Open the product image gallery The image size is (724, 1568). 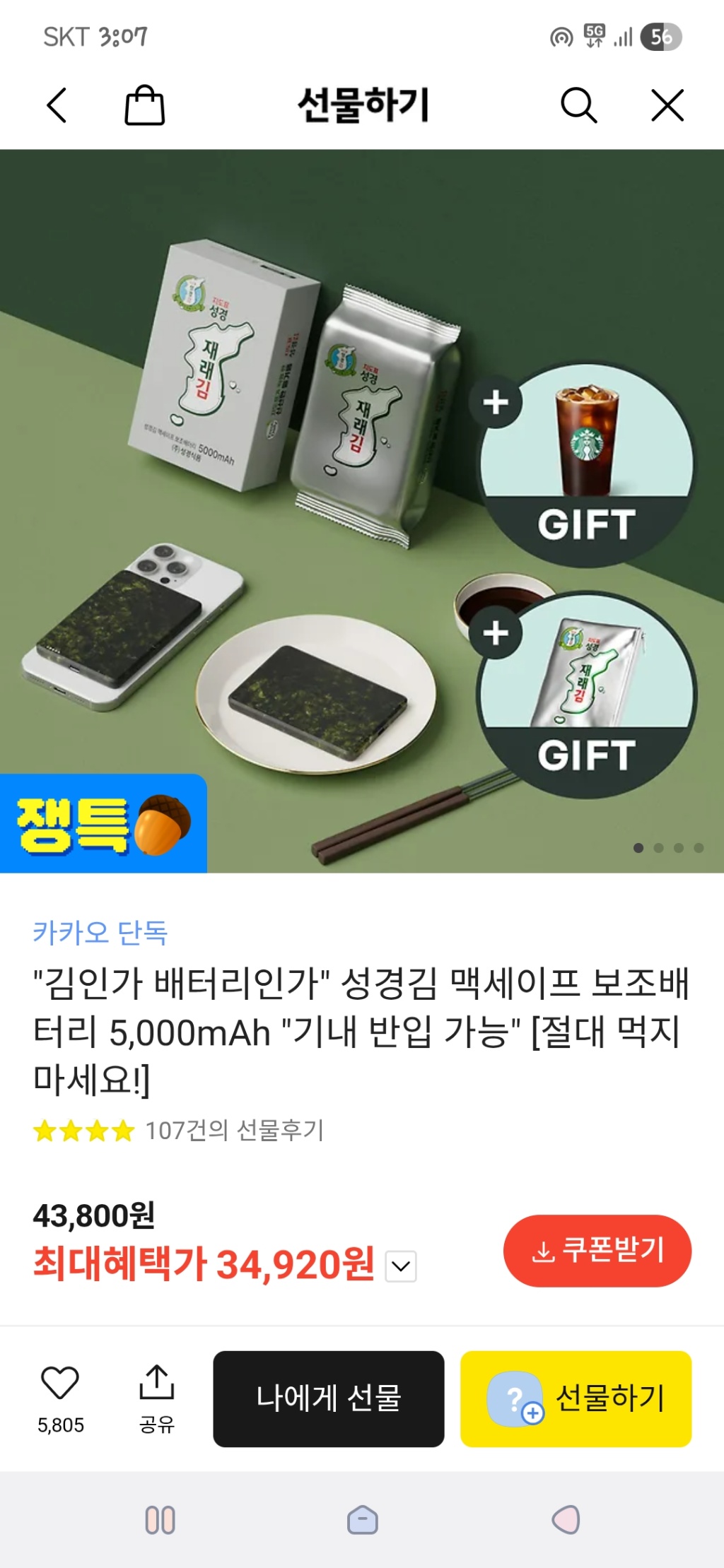362,510
